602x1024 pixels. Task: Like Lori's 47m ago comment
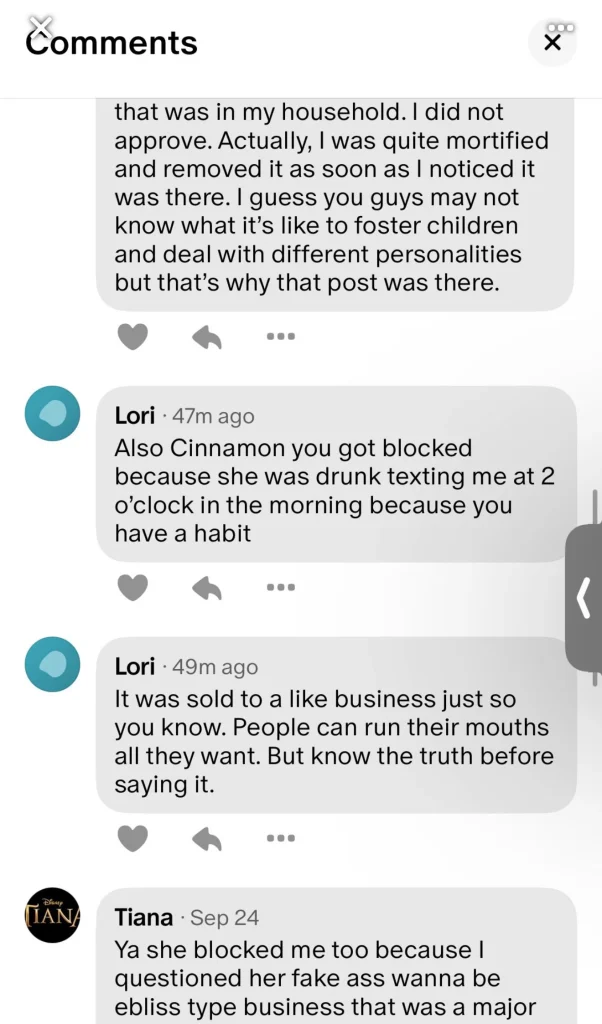132,588
